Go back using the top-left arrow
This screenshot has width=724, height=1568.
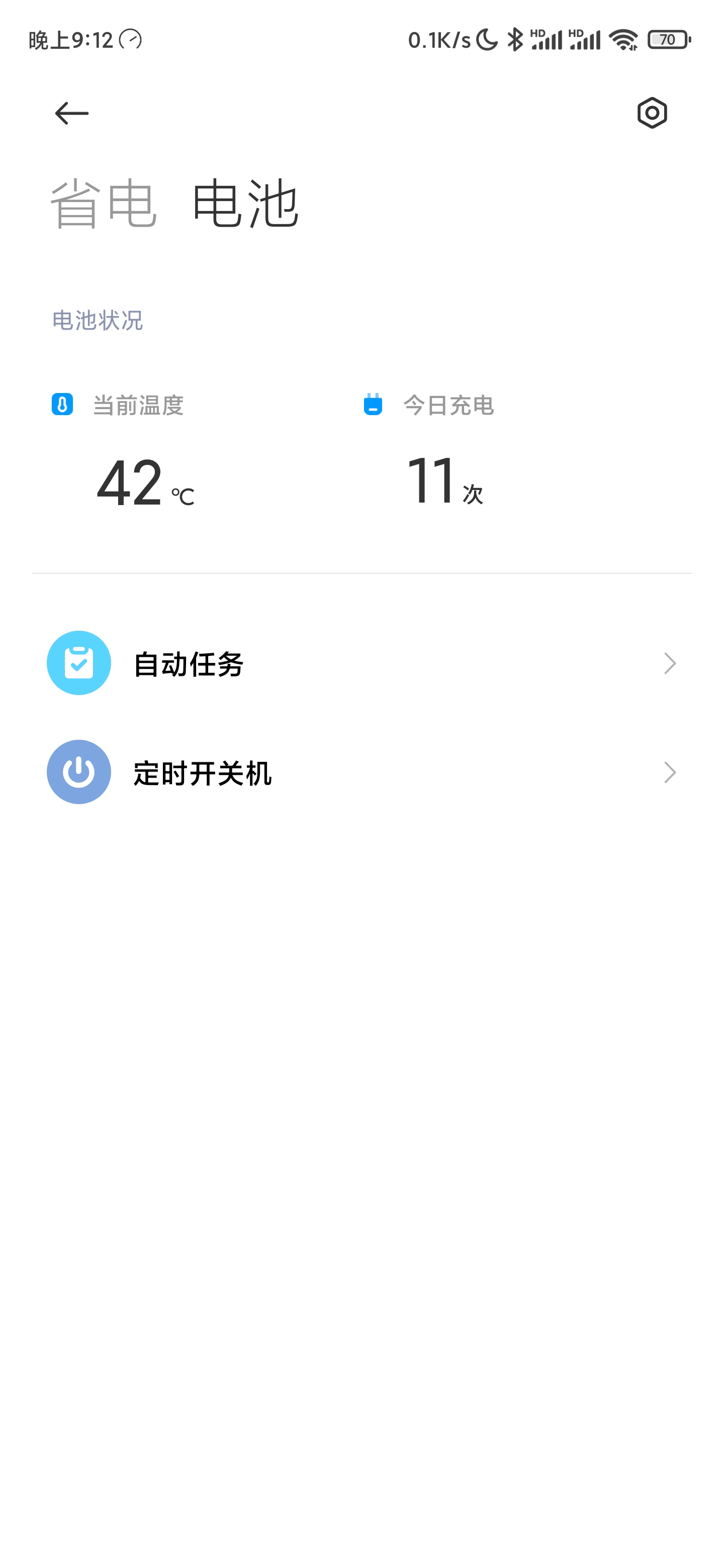(72, 113)
